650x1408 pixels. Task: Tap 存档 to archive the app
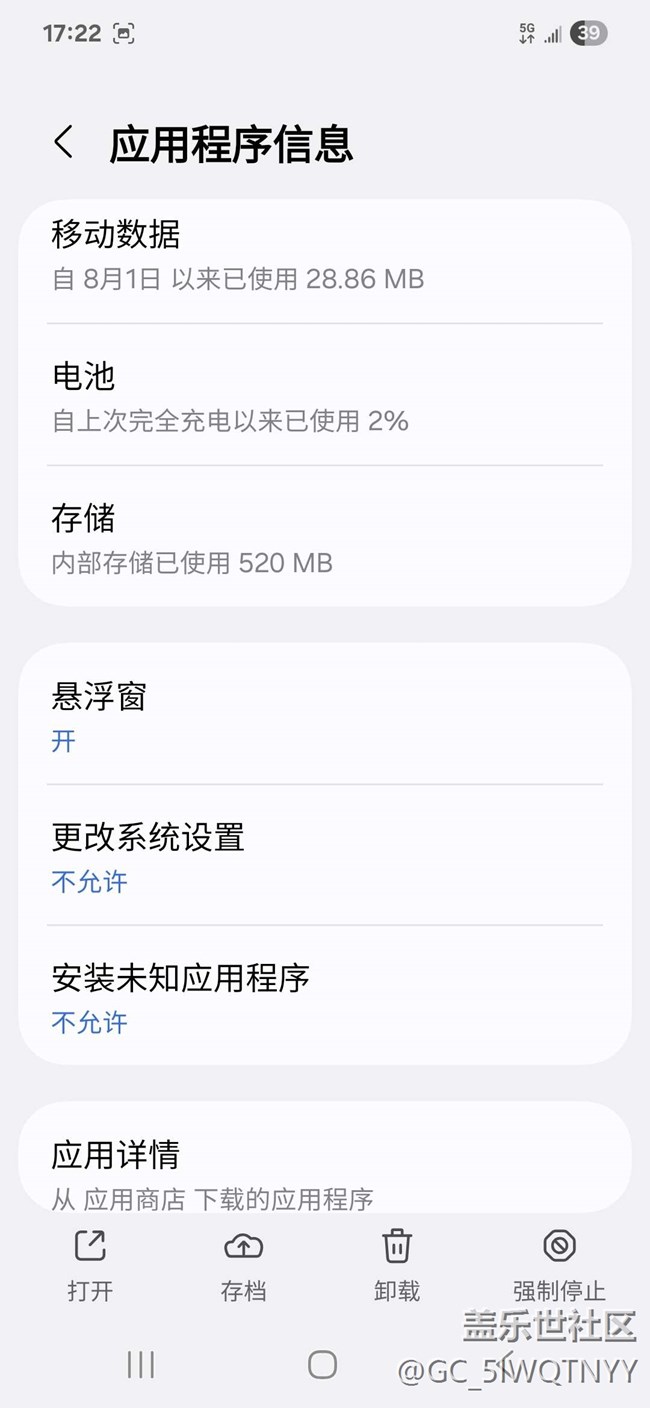coord(243,1265)
